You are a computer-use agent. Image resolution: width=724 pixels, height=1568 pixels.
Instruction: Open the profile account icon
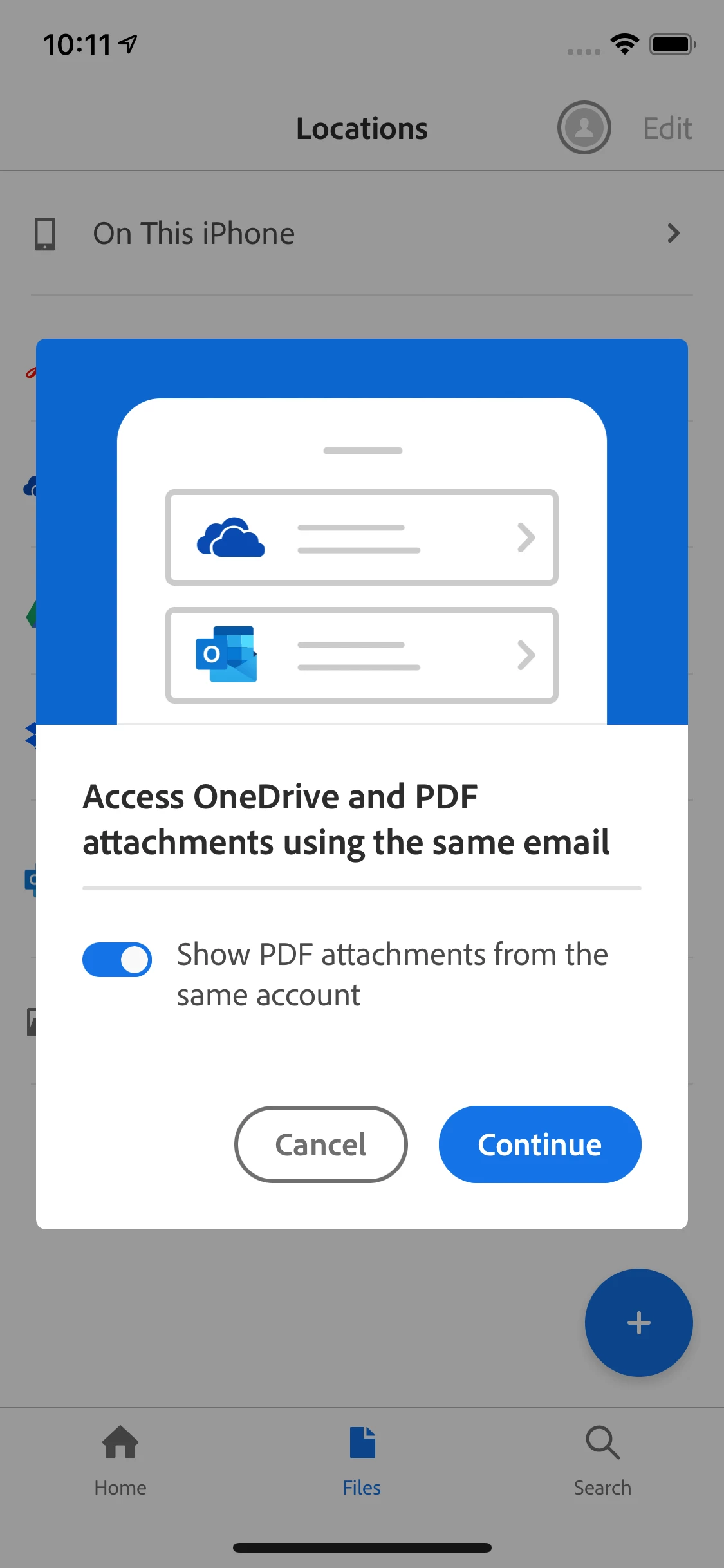pos(584,127)
